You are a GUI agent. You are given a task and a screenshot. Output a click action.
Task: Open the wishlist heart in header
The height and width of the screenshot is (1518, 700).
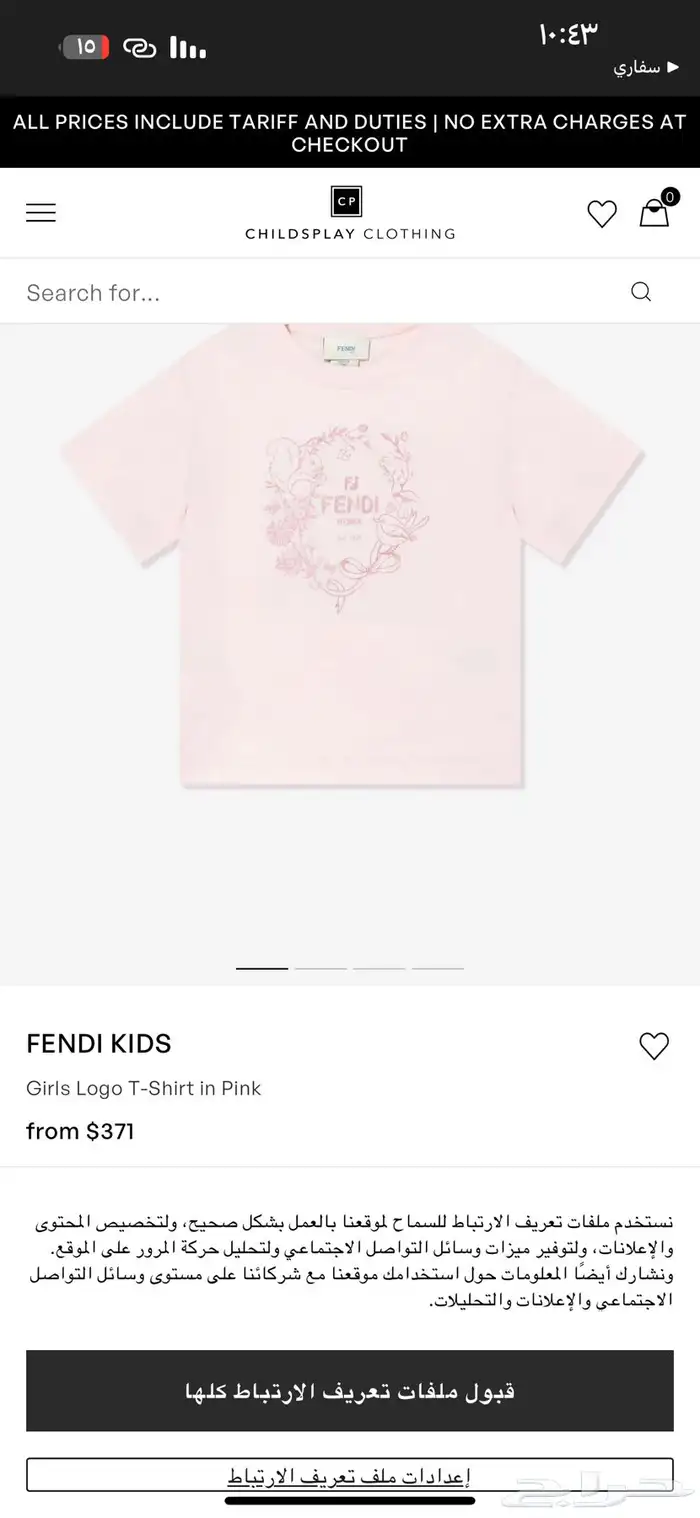click(x=601, y=214)
